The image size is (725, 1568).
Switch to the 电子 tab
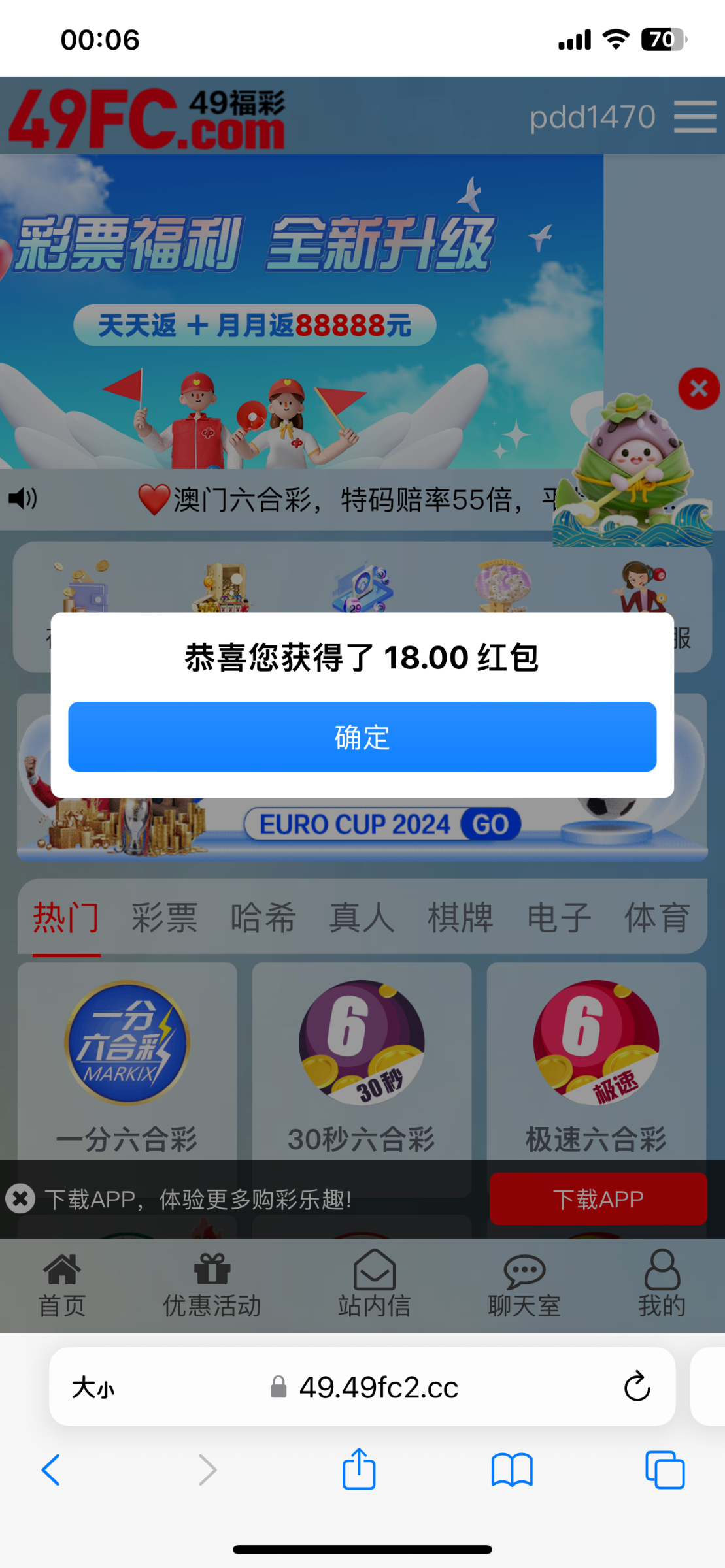point(559,918)
